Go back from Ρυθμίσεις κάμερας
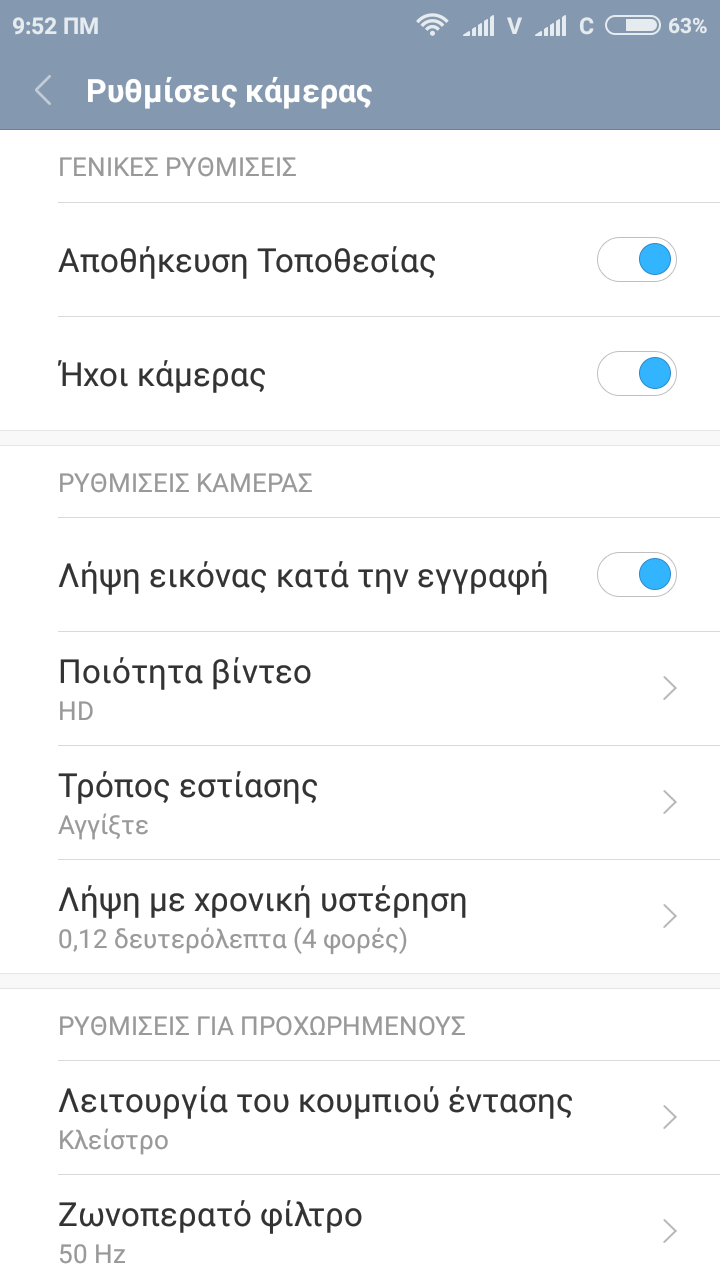The width and height of the screenshot is (720, 1280). click(x=43, y=91)
